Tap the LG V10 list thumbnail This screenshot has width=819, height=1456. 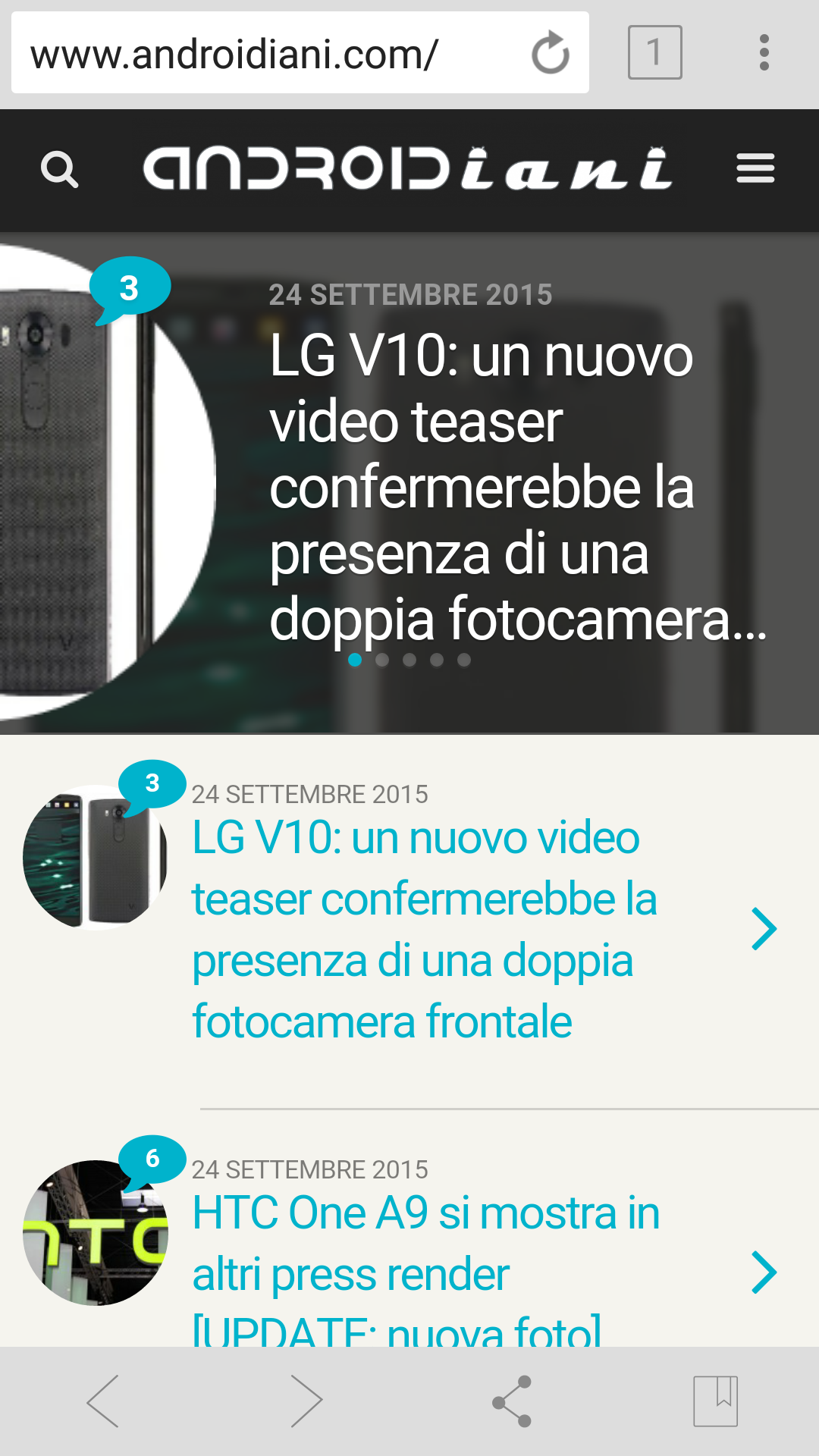[95, 857]
